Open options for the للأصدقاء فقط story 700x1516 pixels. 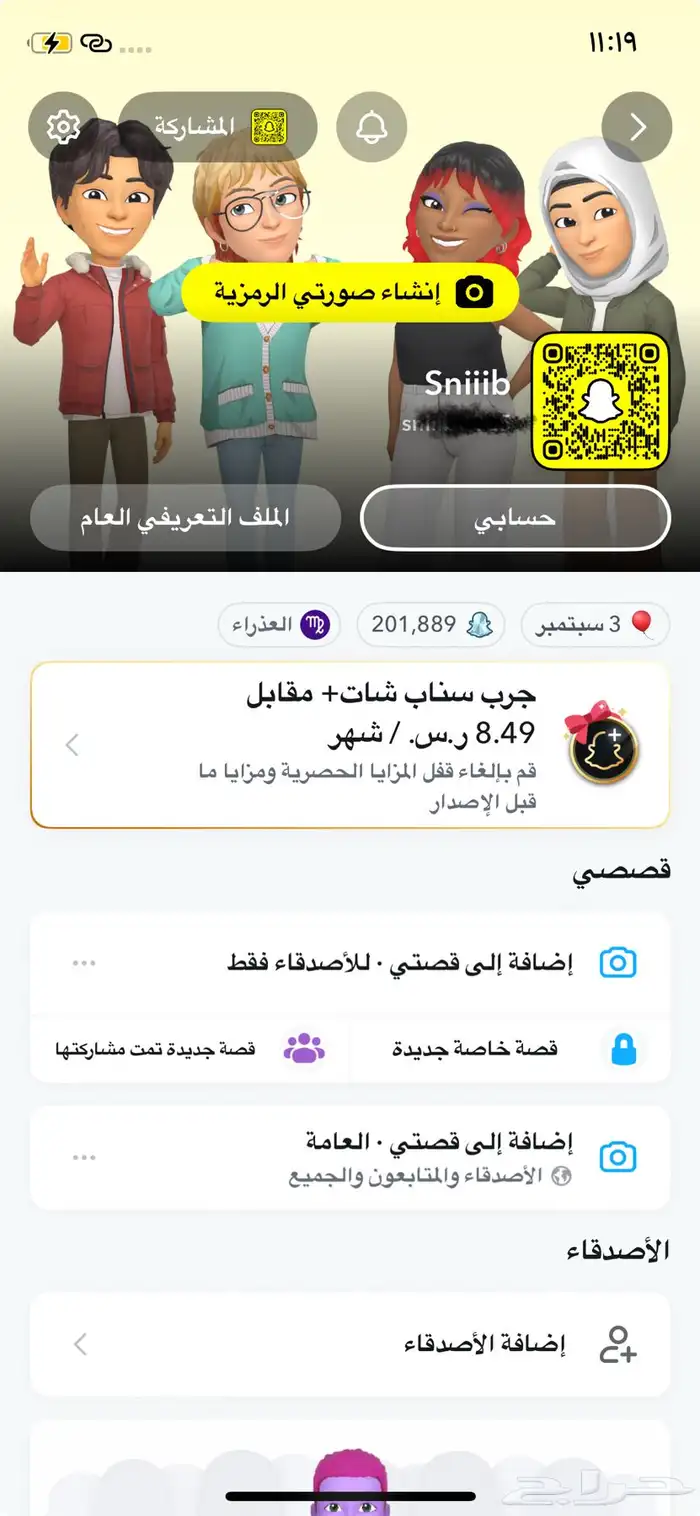(84, 963)
